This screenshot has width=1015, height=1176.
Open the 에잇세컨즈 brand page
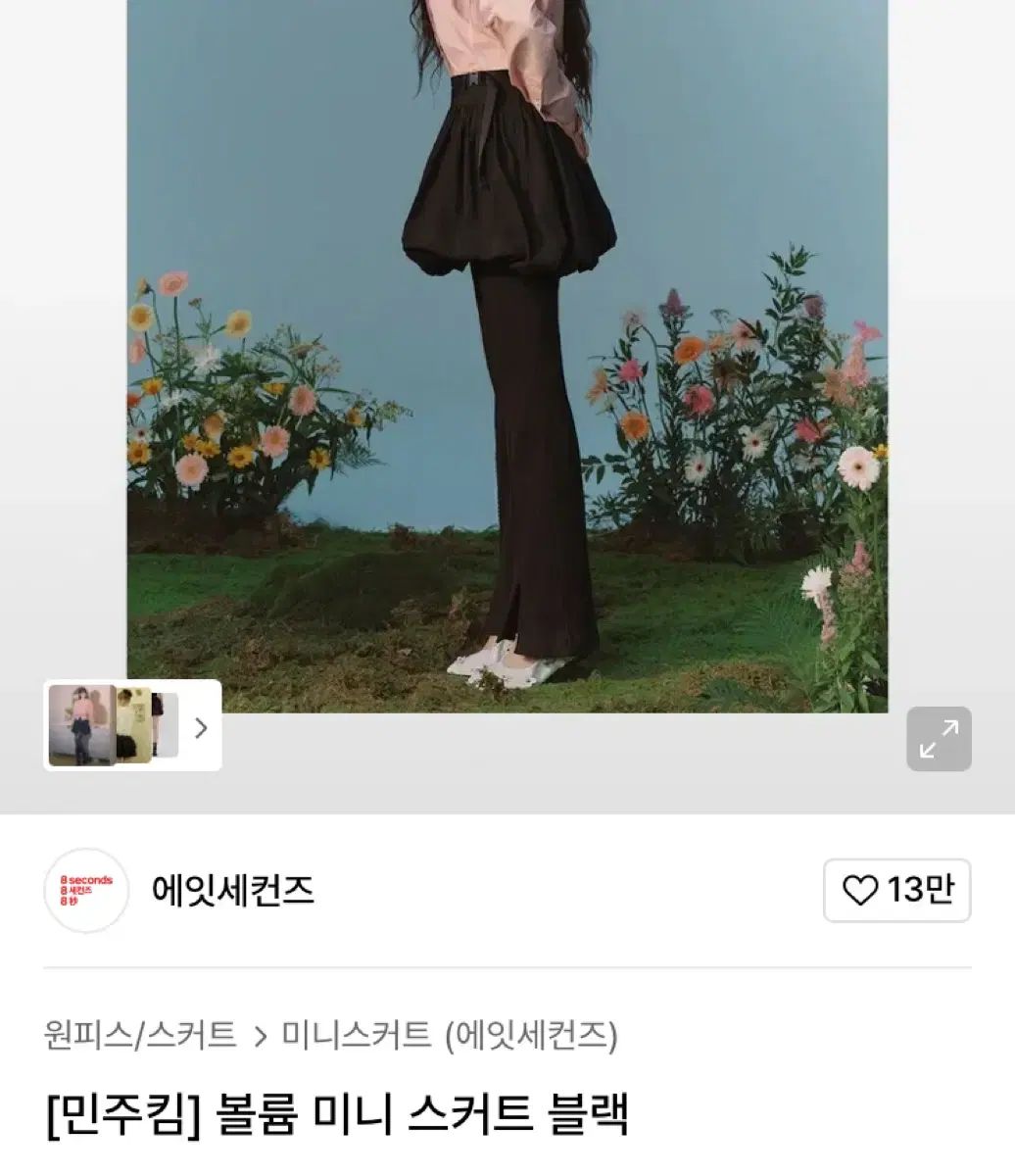tap(232, 890)
